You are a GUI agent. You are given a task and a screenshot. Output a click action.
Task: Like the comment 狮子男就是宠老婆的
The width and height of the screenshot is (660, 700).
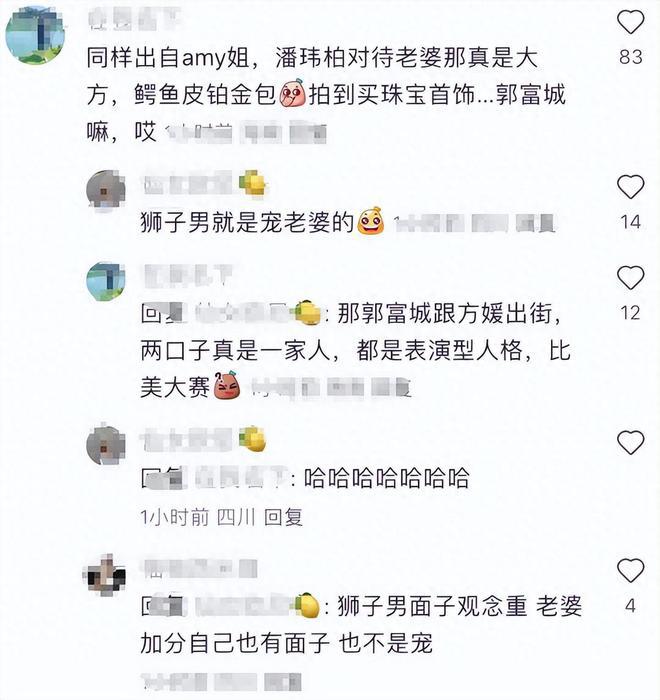630,187
